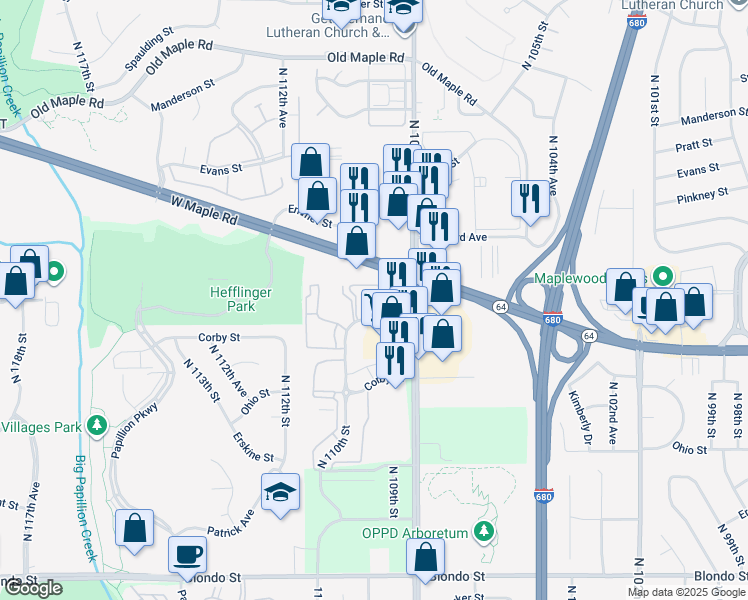Tap the shopping bag marker on W Maple Rd
The image size is (748, 600).
[x=356, y=244]
